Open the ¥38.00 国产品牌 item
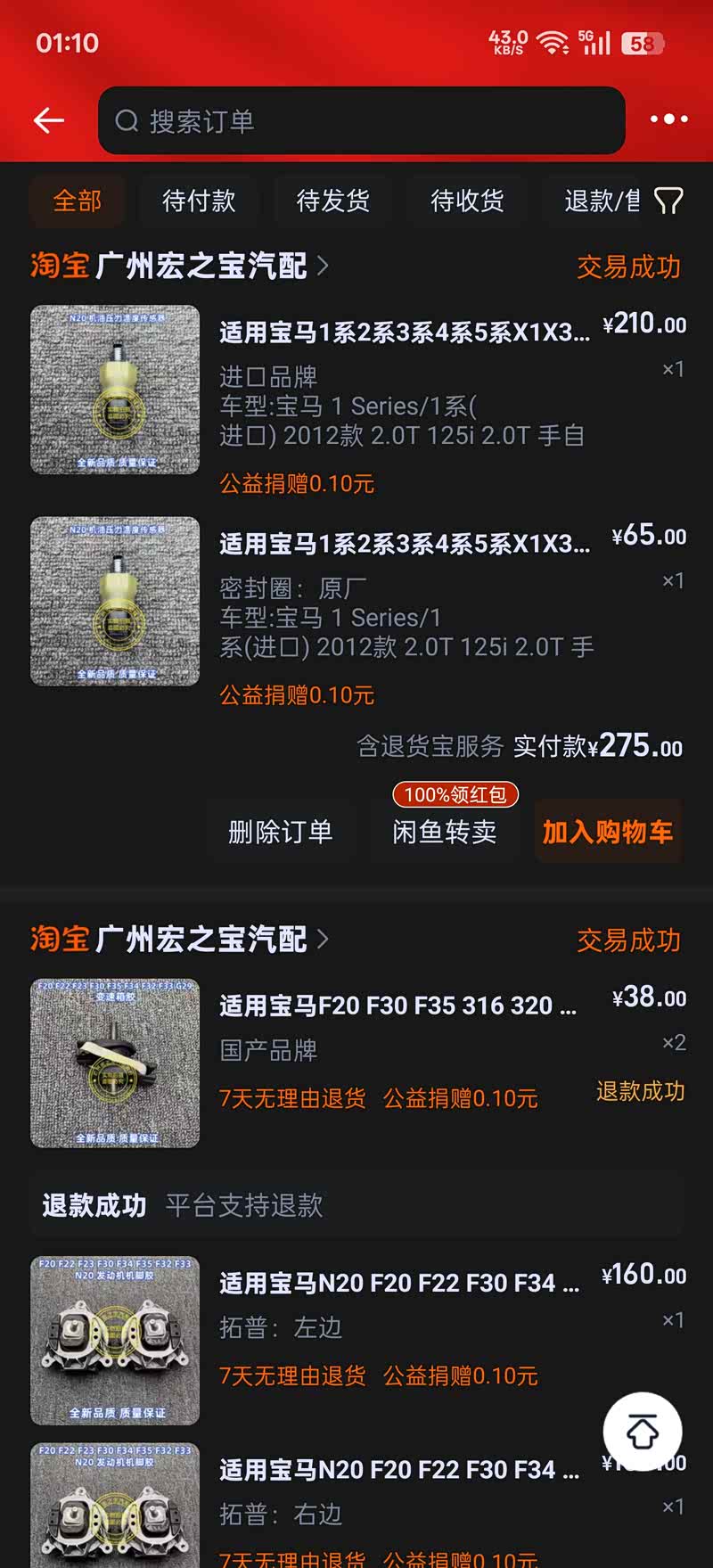The image size is (713, 1568). click(356, 1063)
